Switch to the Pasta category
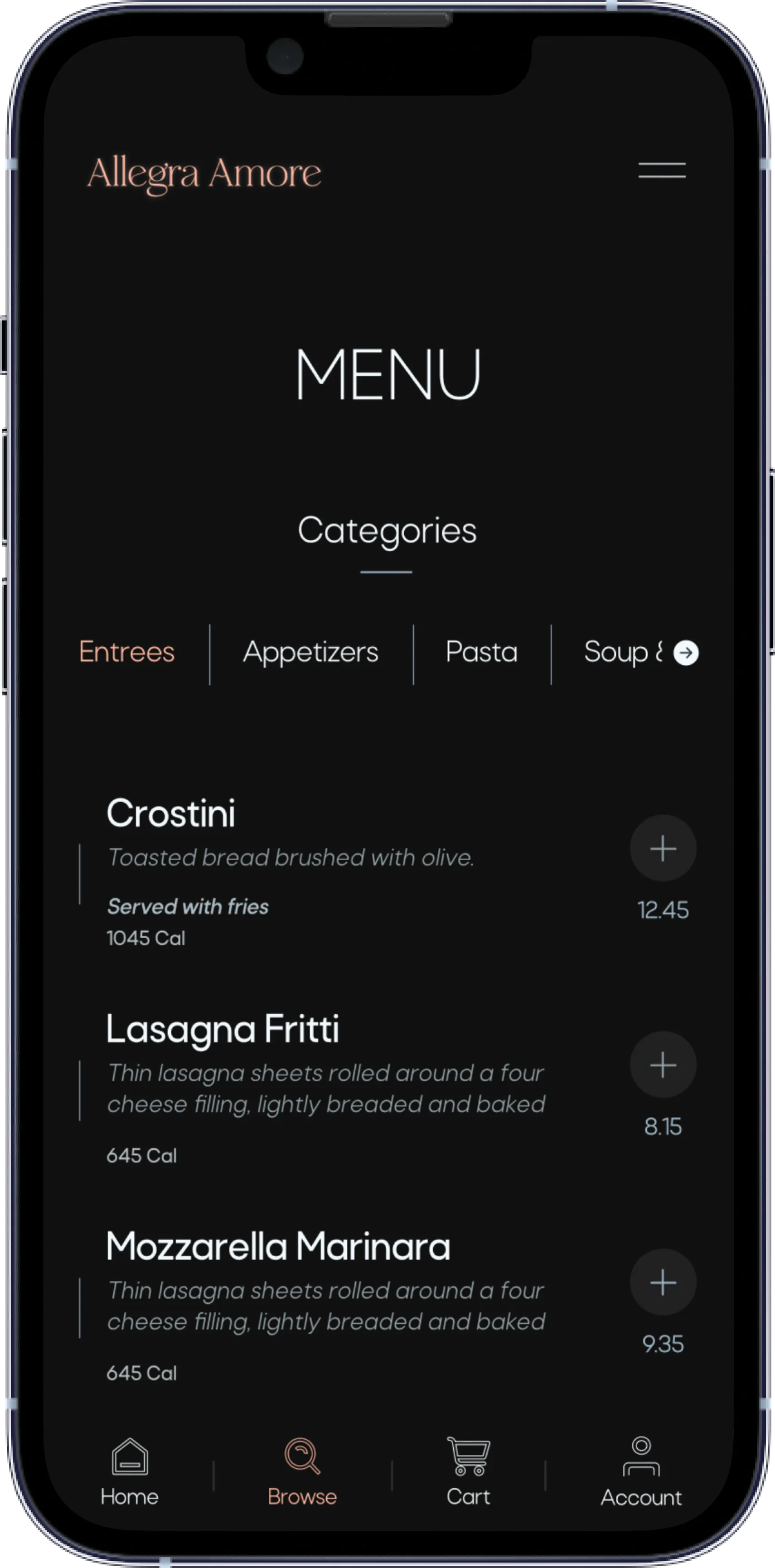Image resolution: width=775 pixels, height=1568 pixels. 481,652
